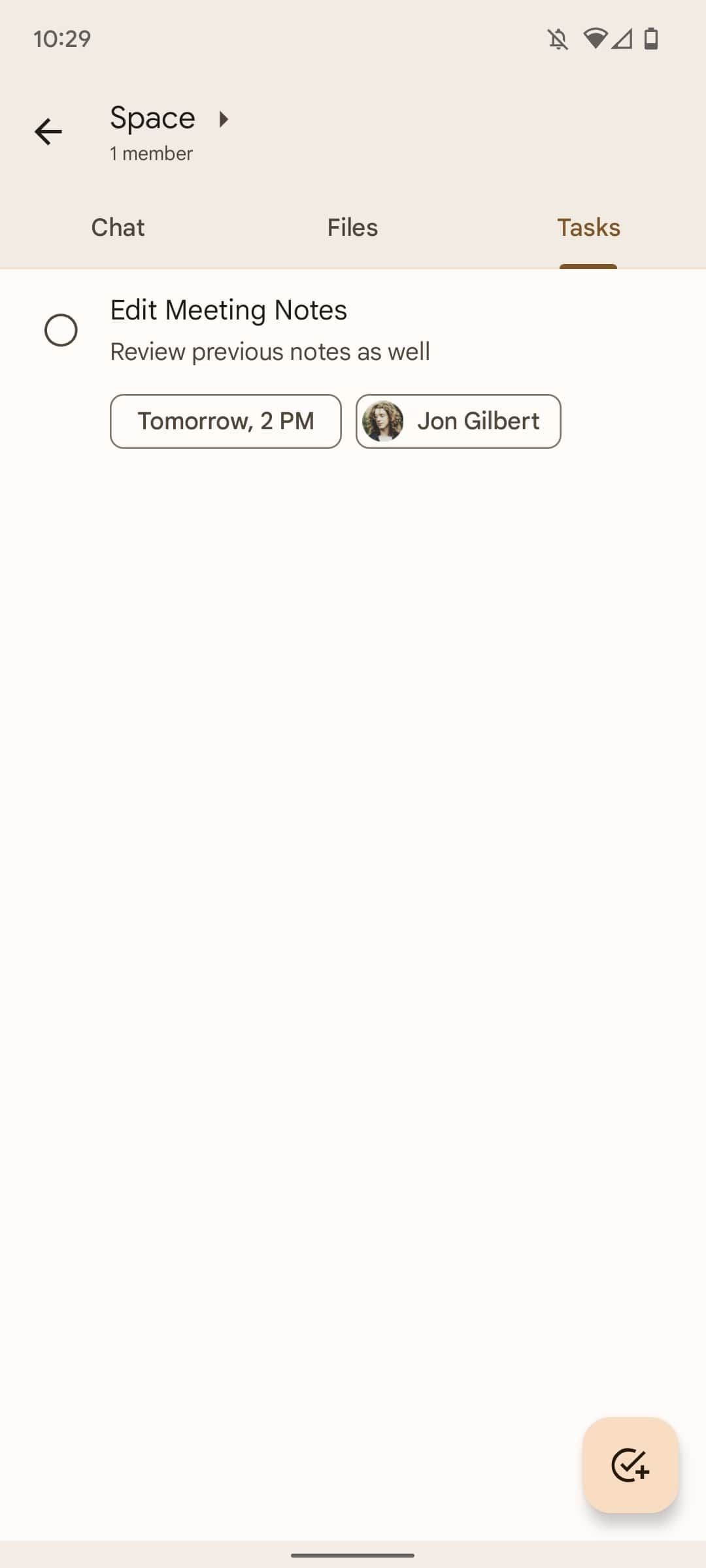Add a new task to the space

(630, 1465)
